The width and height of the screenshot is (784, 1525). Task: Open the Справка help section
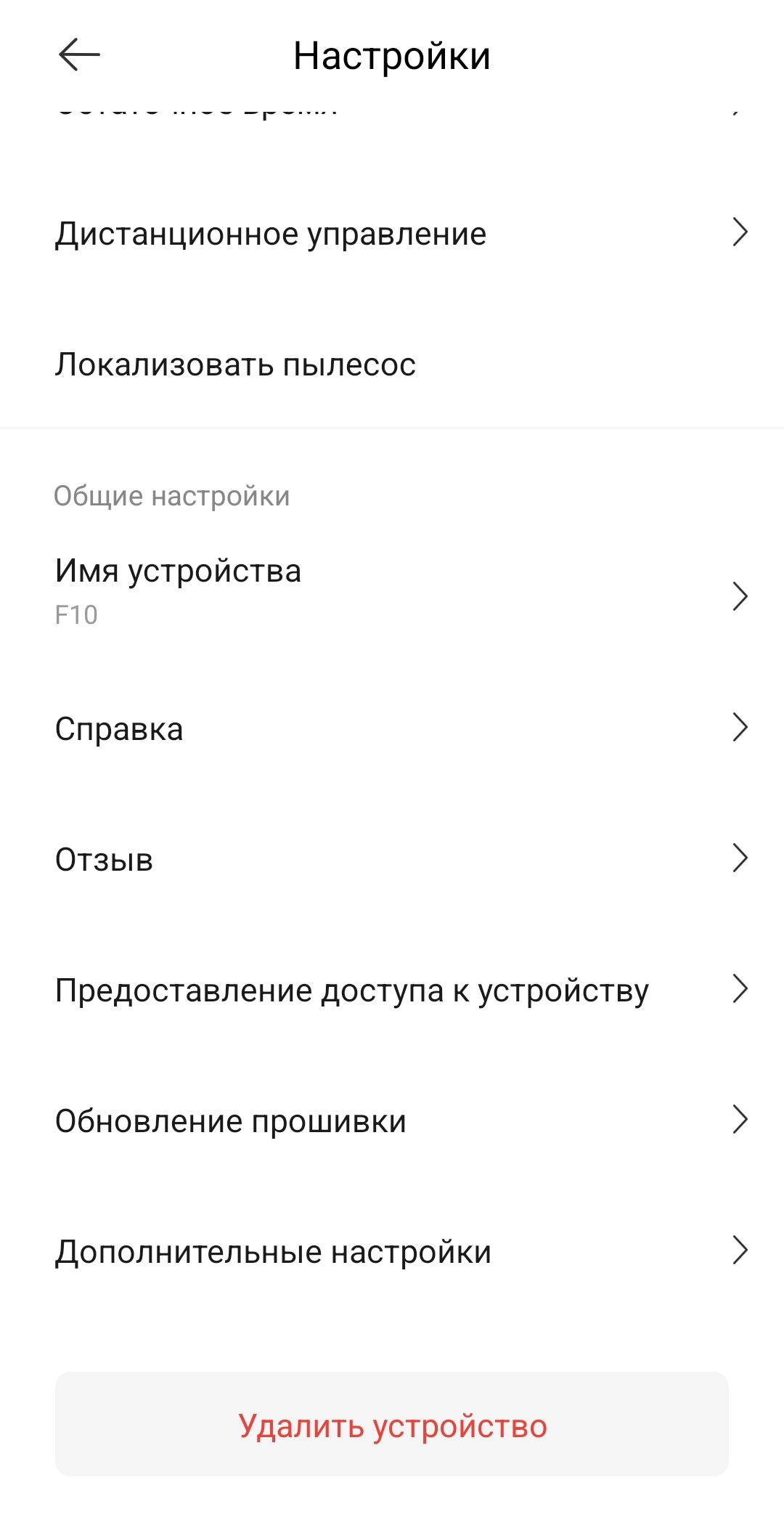392,728
